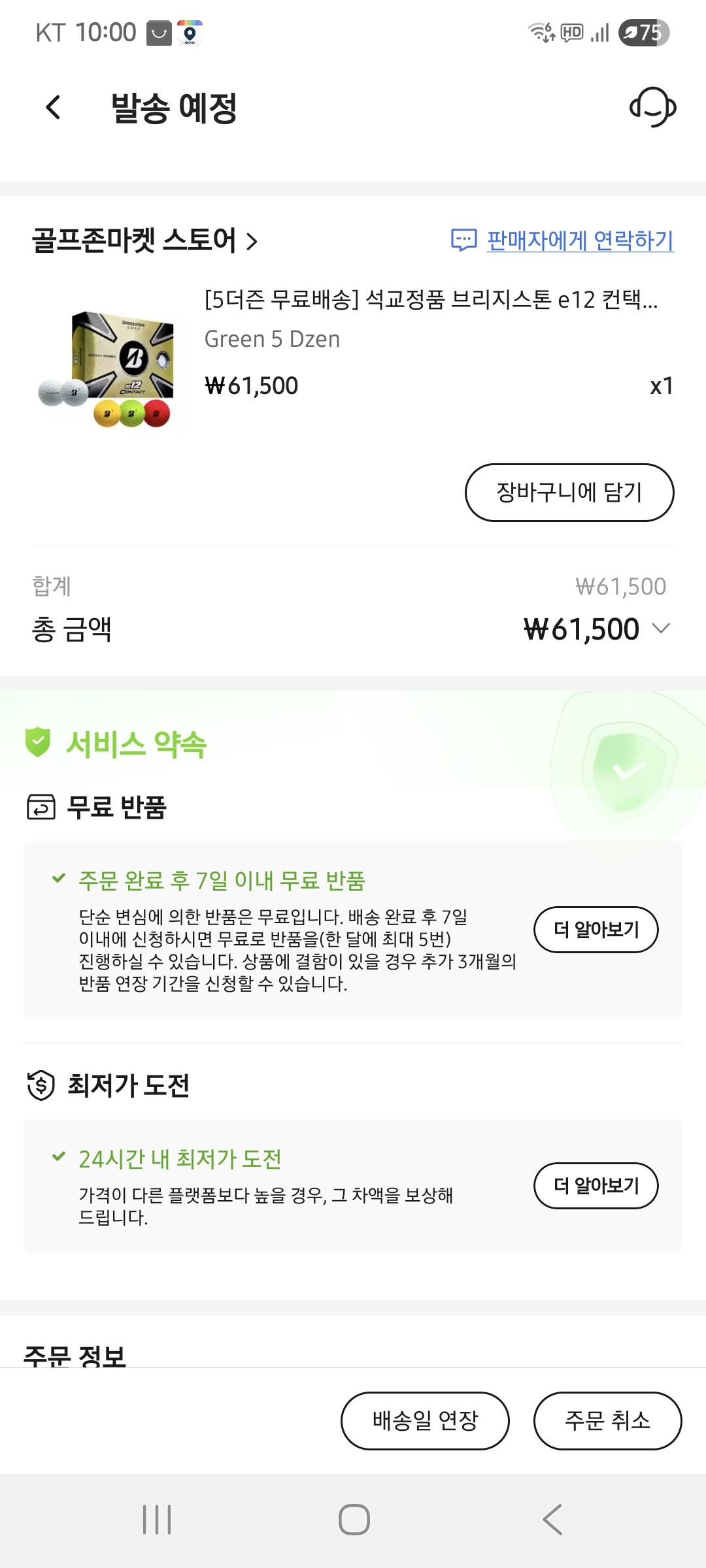Open customer support headset icon
The image size is (706, 1568).
click(x=652, y=108)
